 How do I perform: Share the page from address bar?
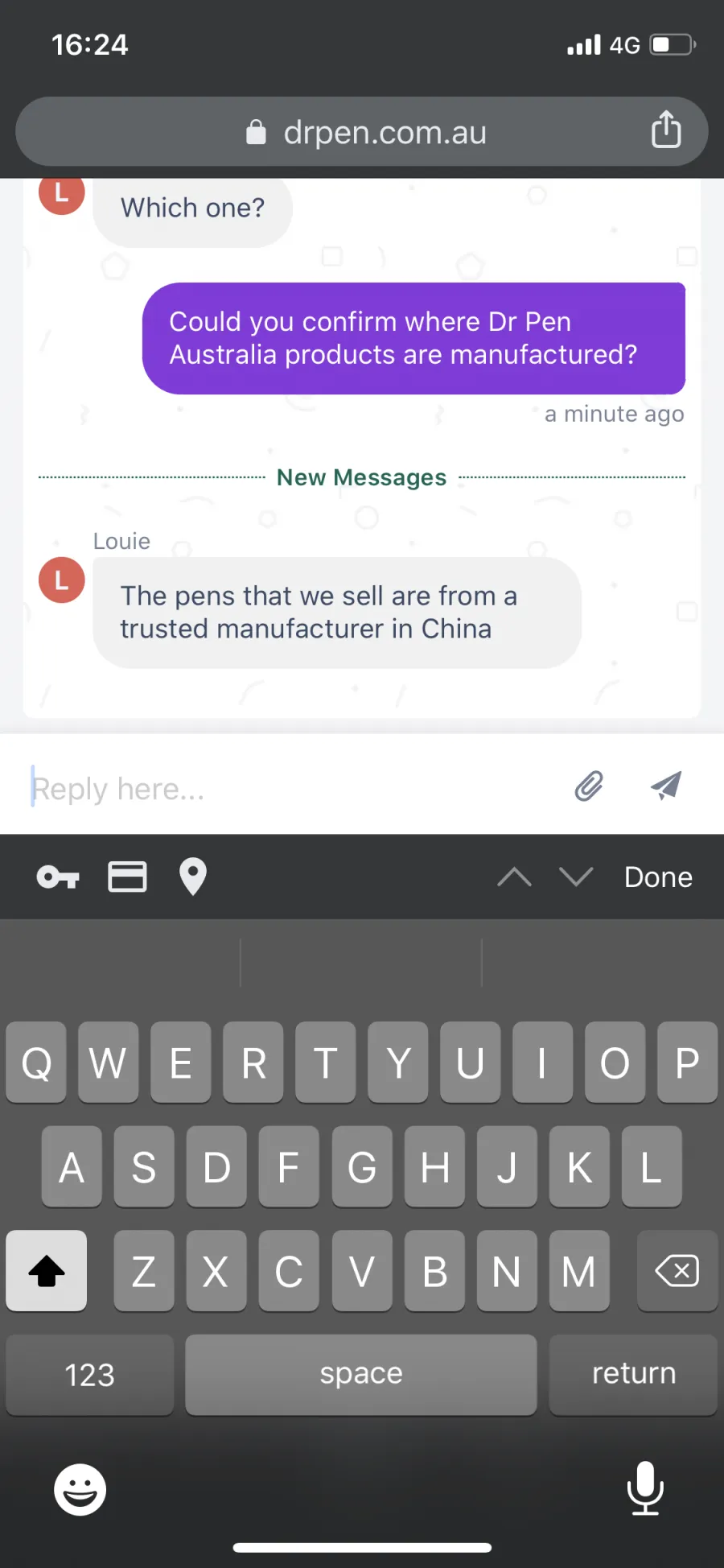[666, 130]
